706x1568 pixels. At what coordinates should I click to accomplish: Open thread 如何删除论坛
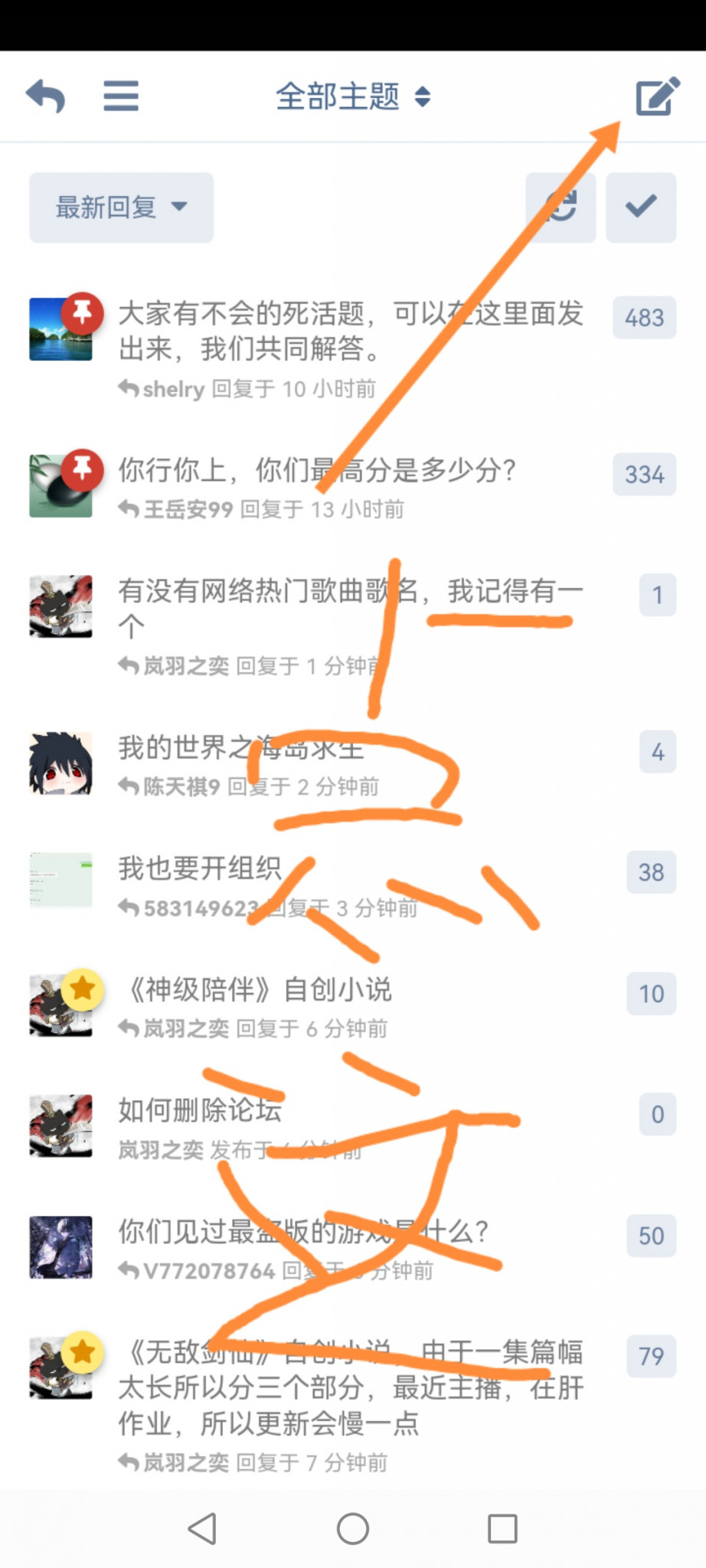[x=200, y=1109]
